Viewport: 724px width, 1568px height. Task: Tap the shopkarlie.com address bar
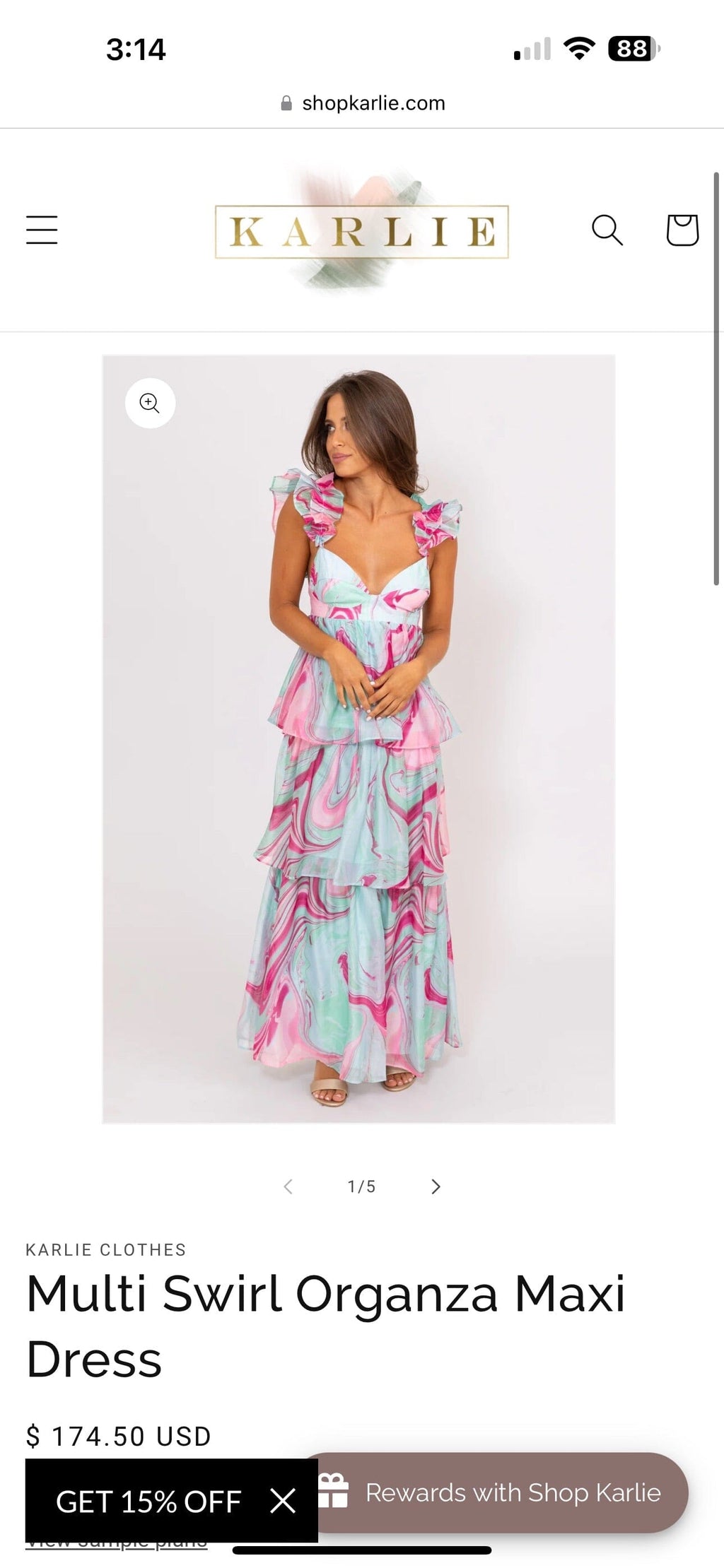tap(363, 103)
